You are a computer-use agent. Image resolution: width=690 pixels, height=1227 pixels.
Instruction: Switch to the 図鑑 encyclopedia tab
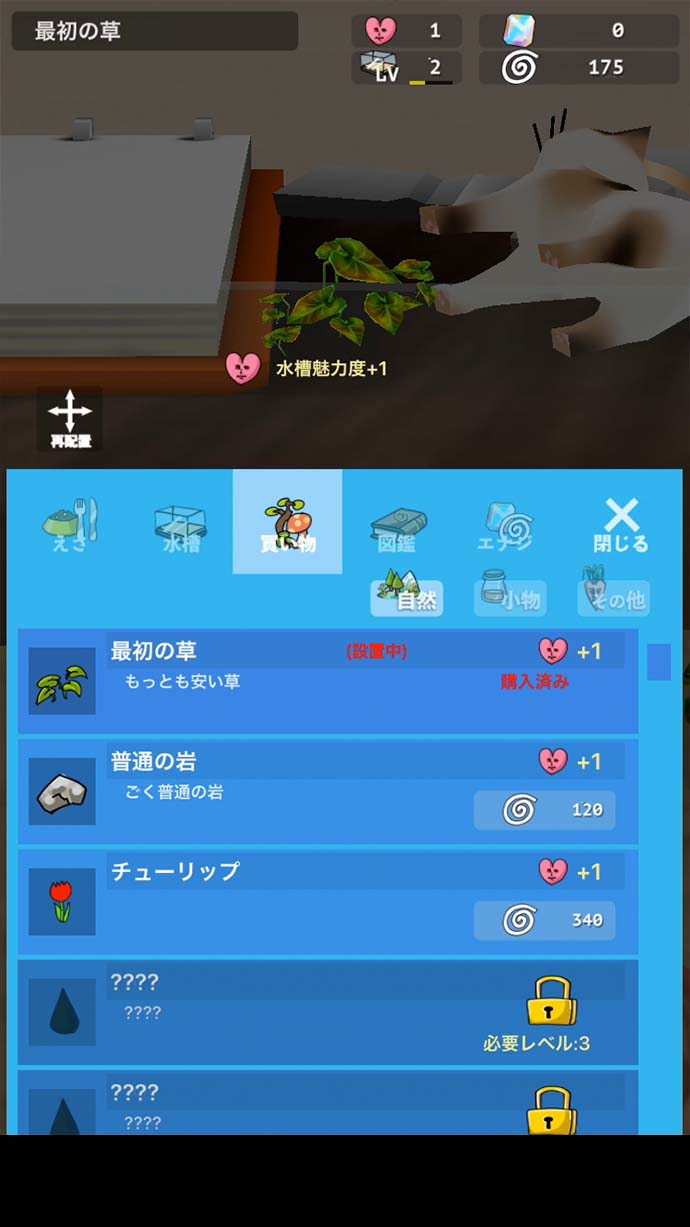[398, 524]
